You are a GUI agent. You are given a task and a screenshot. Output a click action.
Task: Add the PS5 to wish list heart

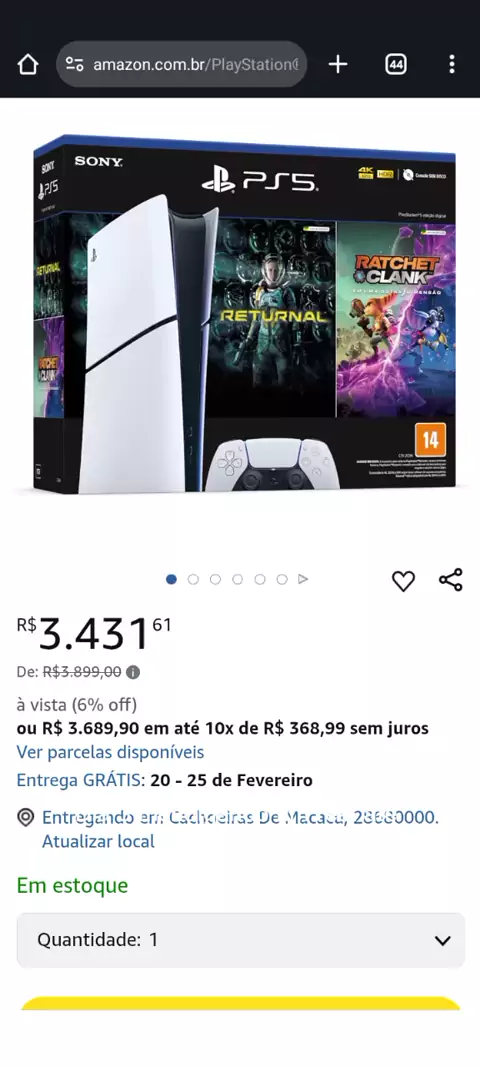pos(403,581)
